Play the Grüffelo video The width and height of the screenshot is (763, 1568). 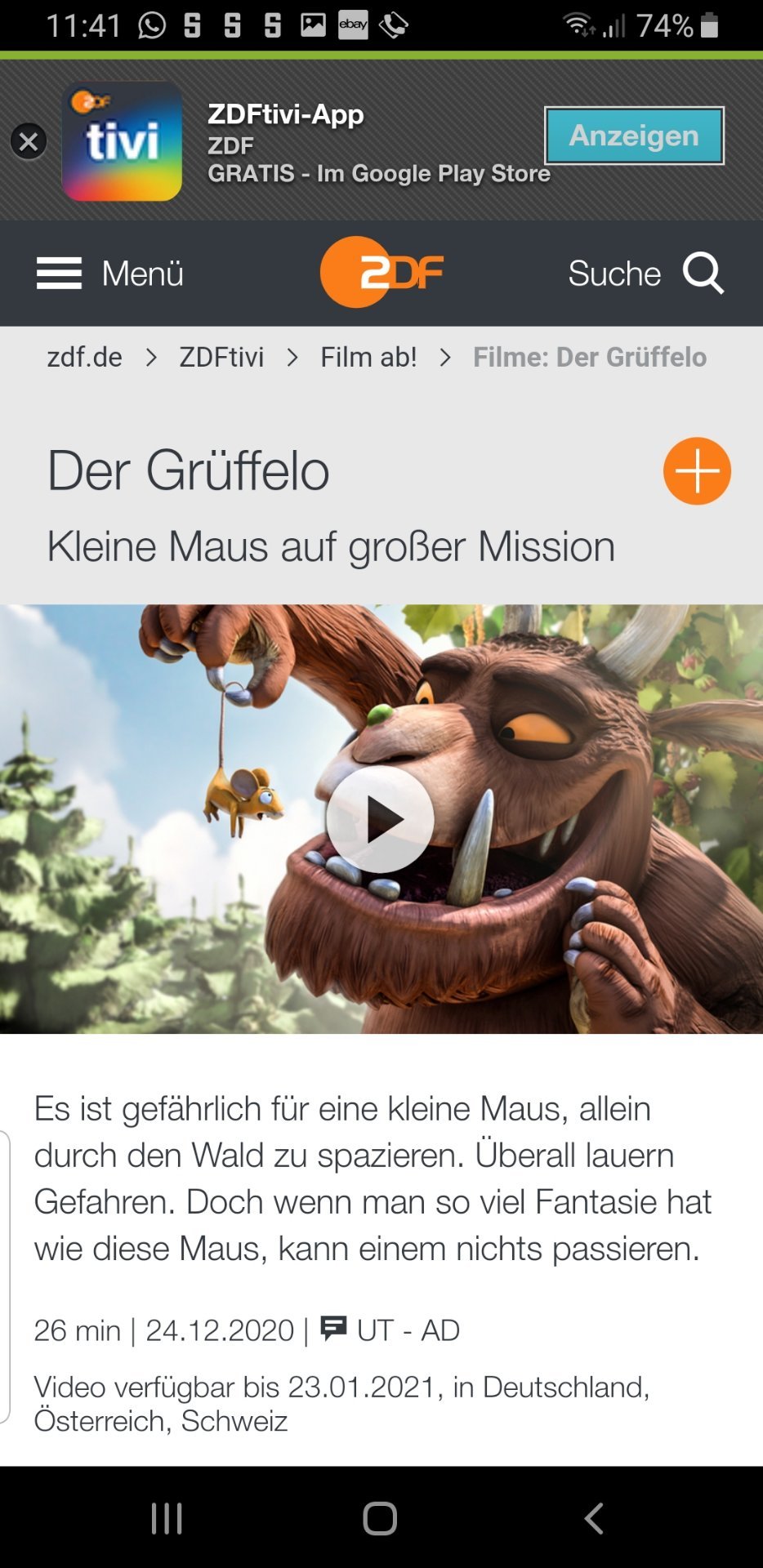click(x=381, y=819)
